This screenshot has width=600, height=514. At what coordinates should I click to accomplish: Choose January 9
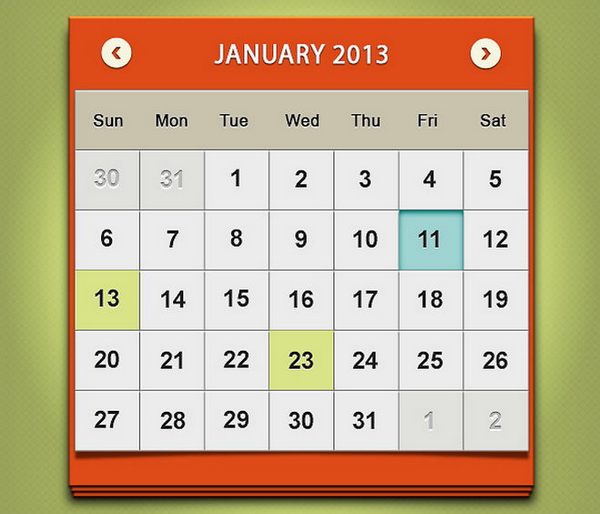pyautogui.click(x=301, y=240)
